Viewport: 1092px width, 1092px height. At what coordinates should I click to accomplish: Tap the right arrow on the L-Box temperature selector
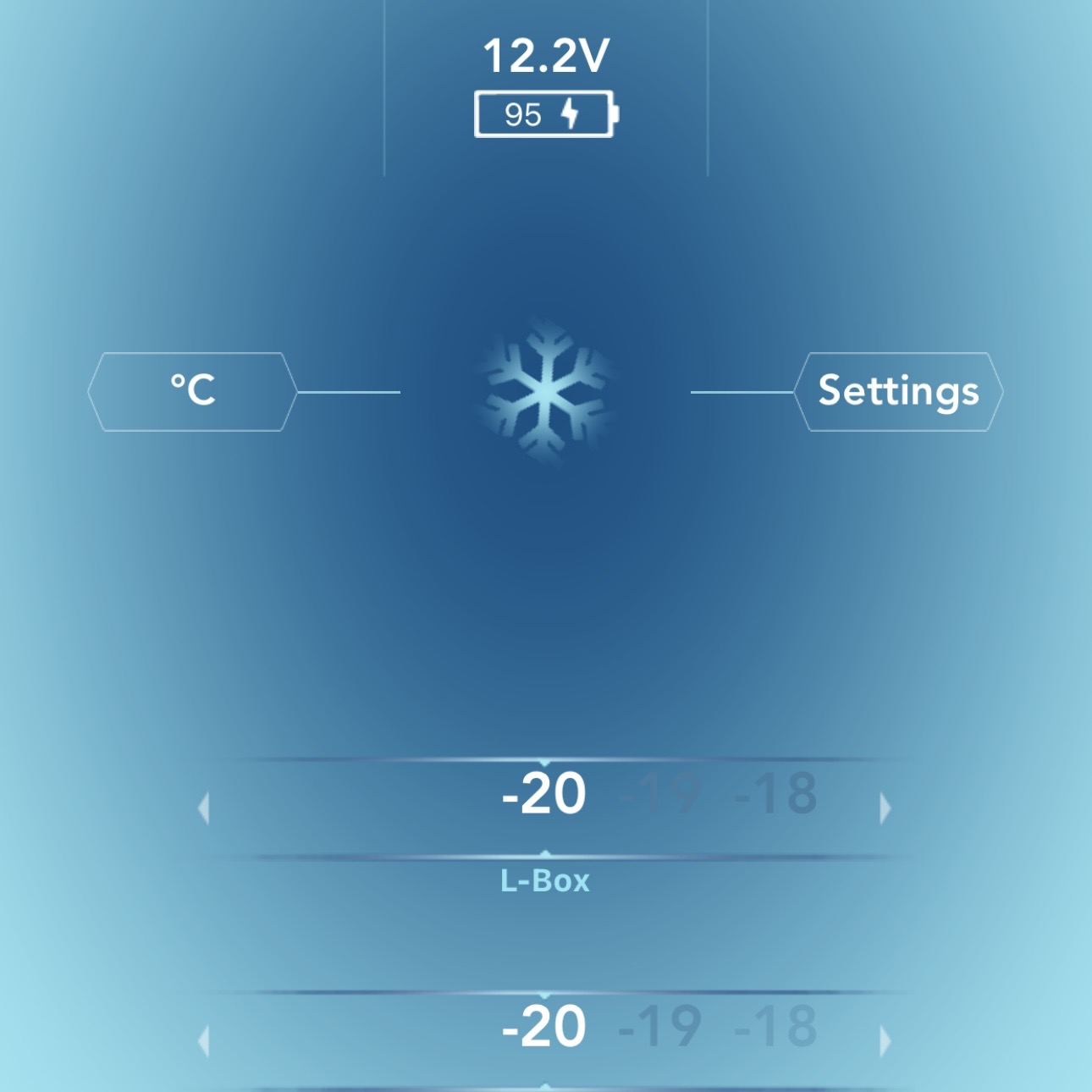pos(885,808)
